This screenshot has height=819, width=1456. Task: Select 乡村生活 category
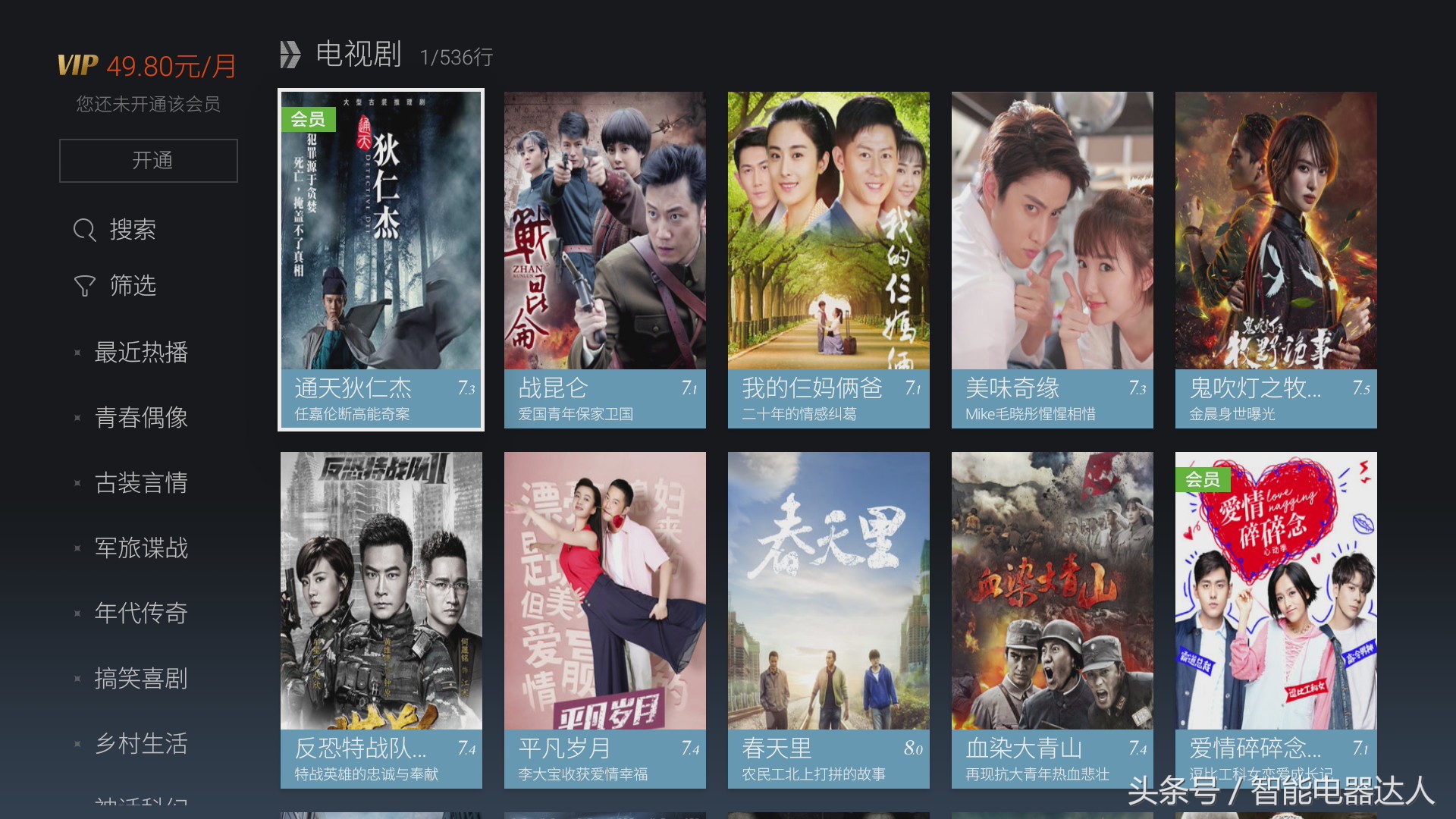point(141,744)
